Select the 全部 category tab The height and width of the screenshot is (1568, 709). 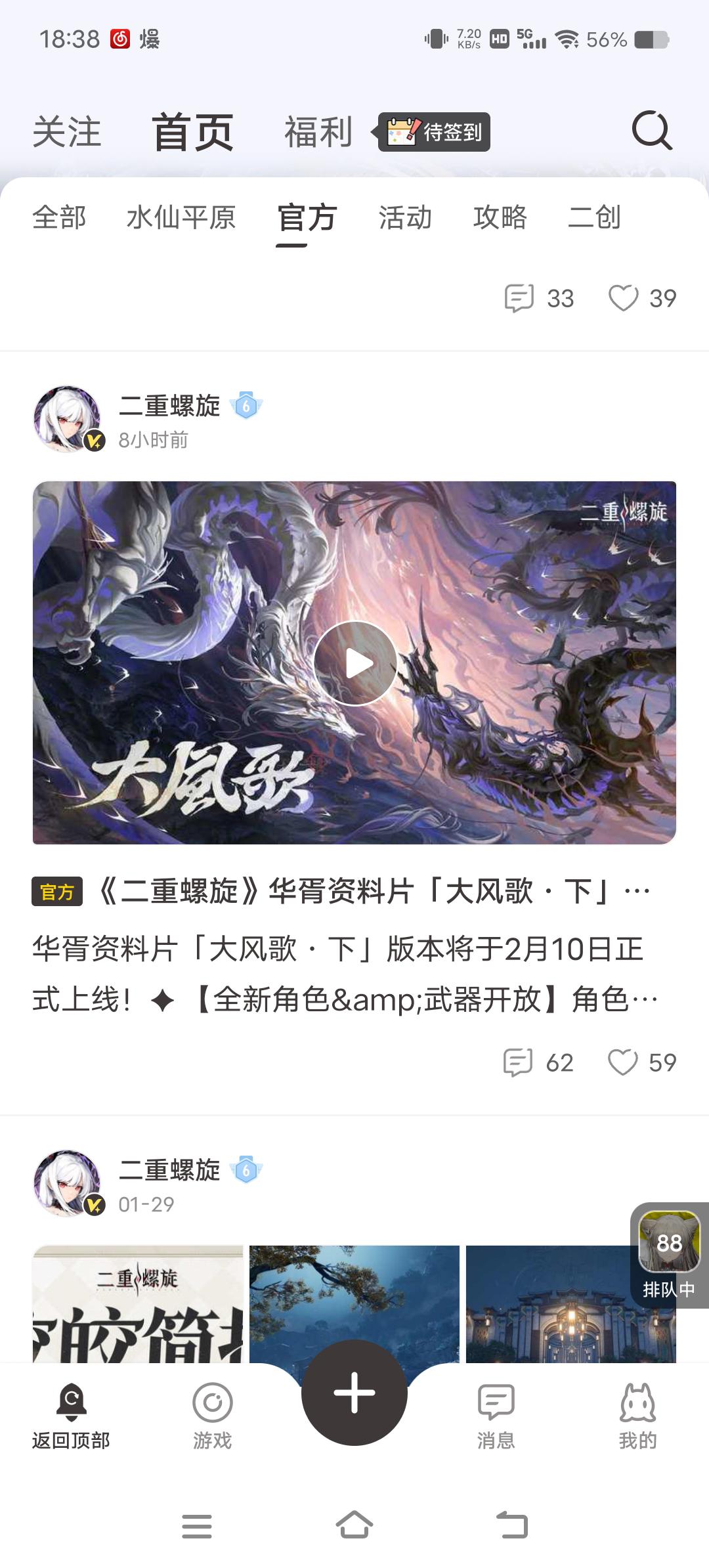point(59,218)
